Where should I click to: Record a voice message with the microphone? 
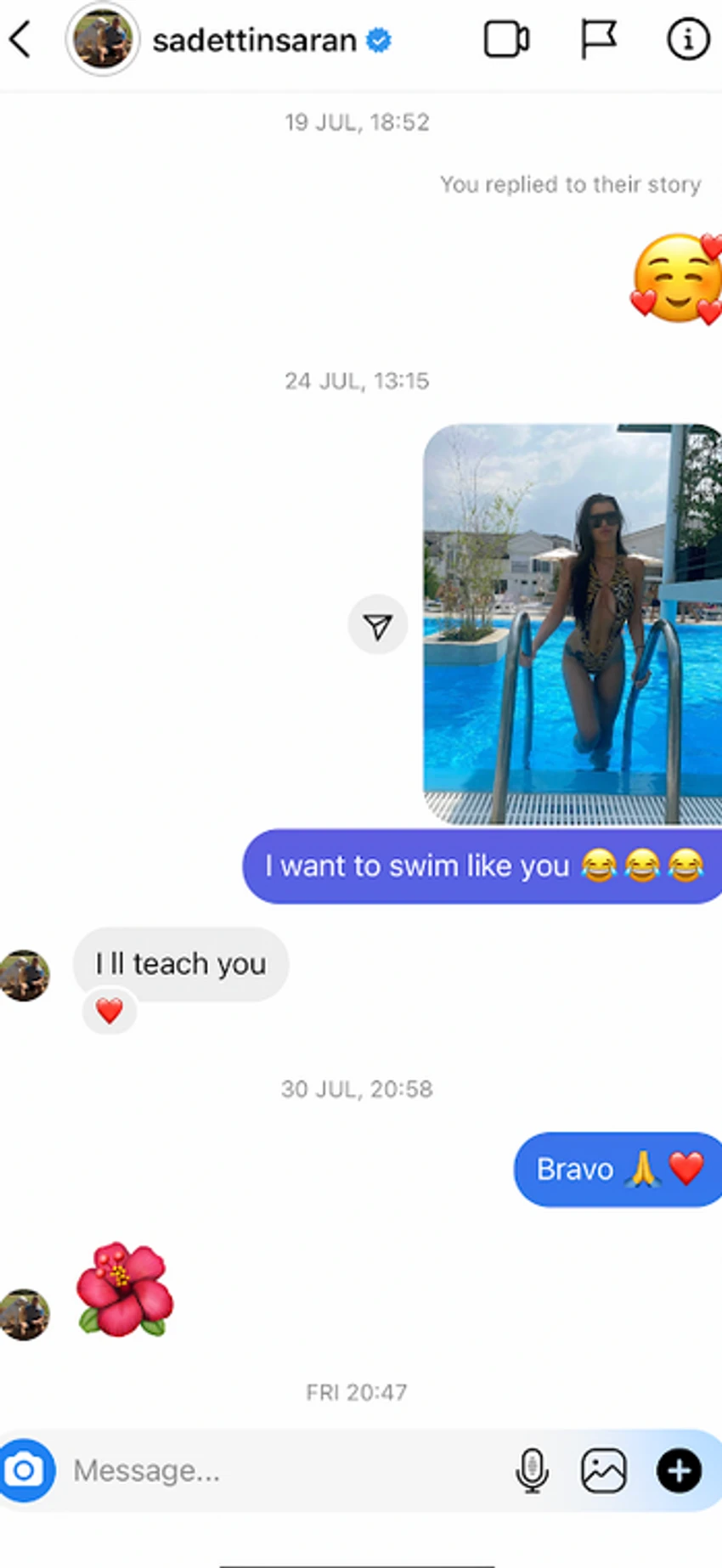(532, 1470)
